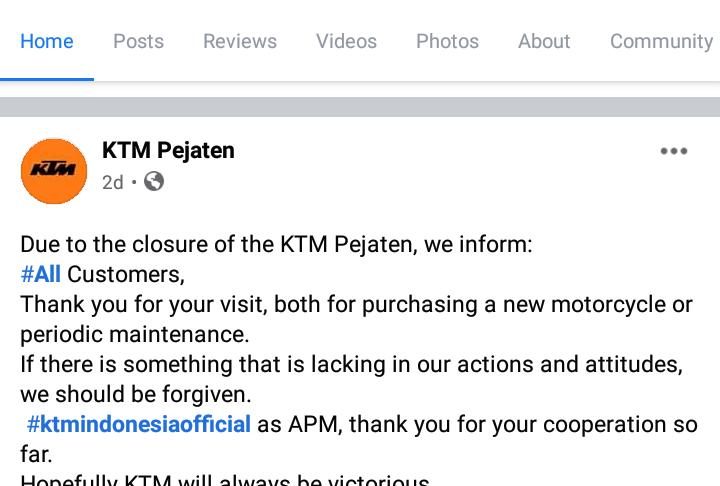Screen dimensions: 720x486
Task: Tap the KTM Pejaten page name
Action: tap(168, 151)
